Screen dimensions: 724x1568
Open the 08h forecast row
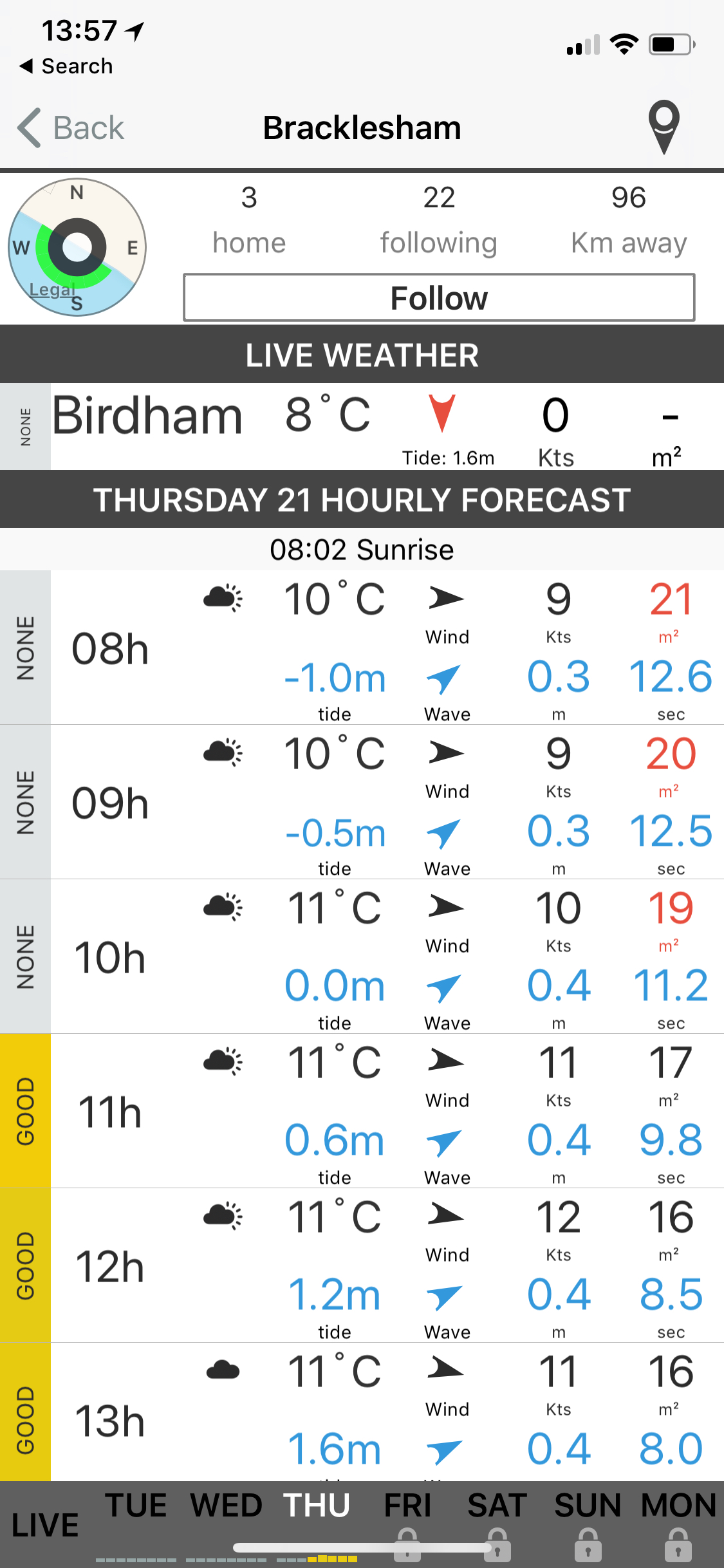[x=362, y=648]
